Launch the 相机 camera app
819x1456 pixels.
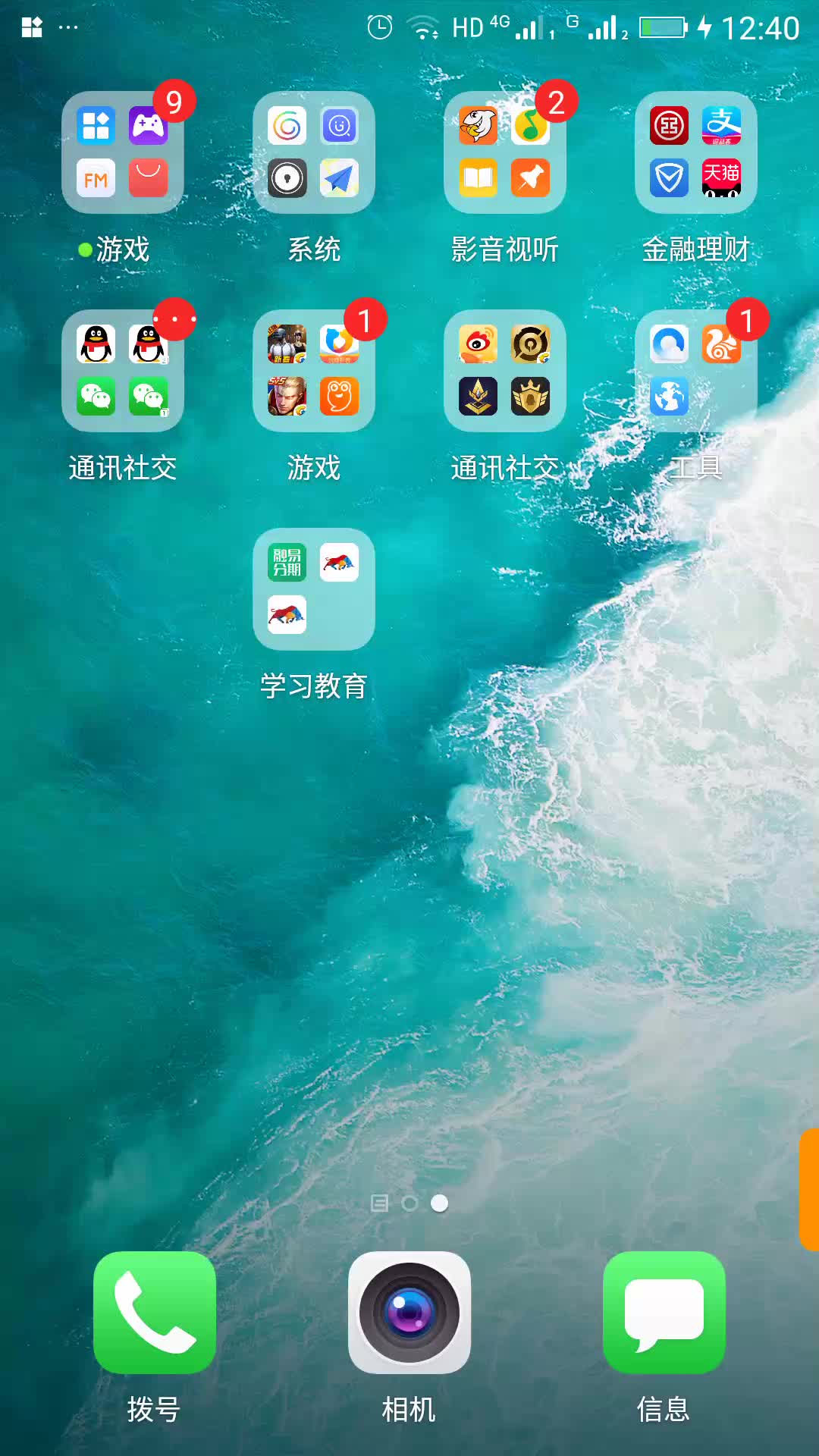click(409, 1313)
